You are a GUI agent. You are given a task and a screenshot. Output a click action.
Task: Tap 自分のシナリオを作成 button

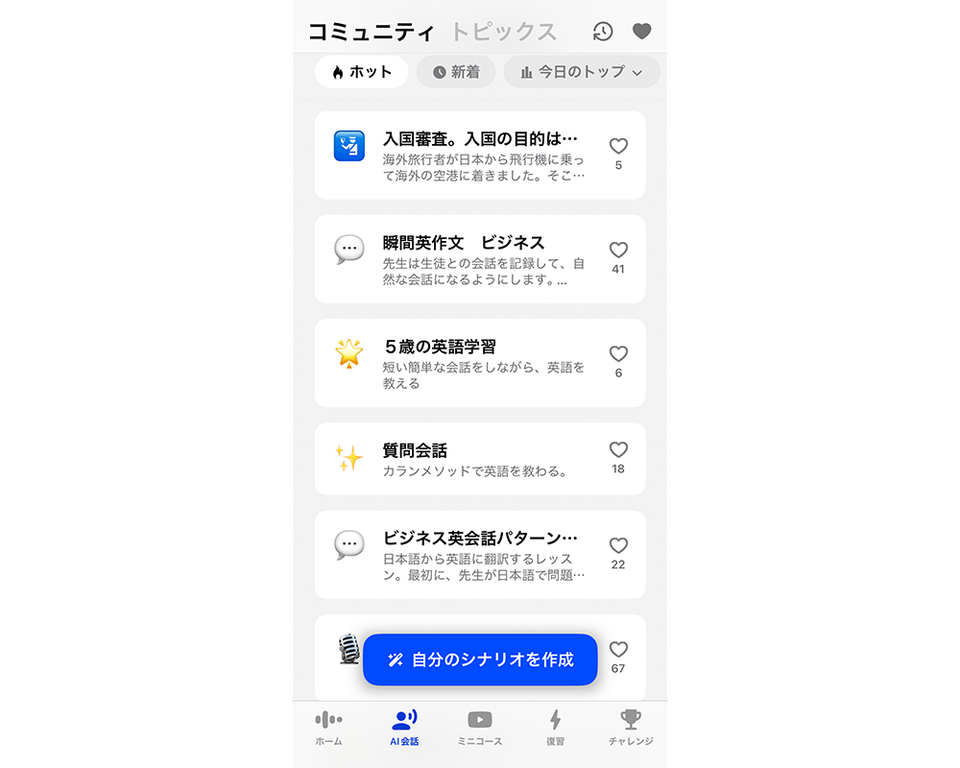click(480, 660)
